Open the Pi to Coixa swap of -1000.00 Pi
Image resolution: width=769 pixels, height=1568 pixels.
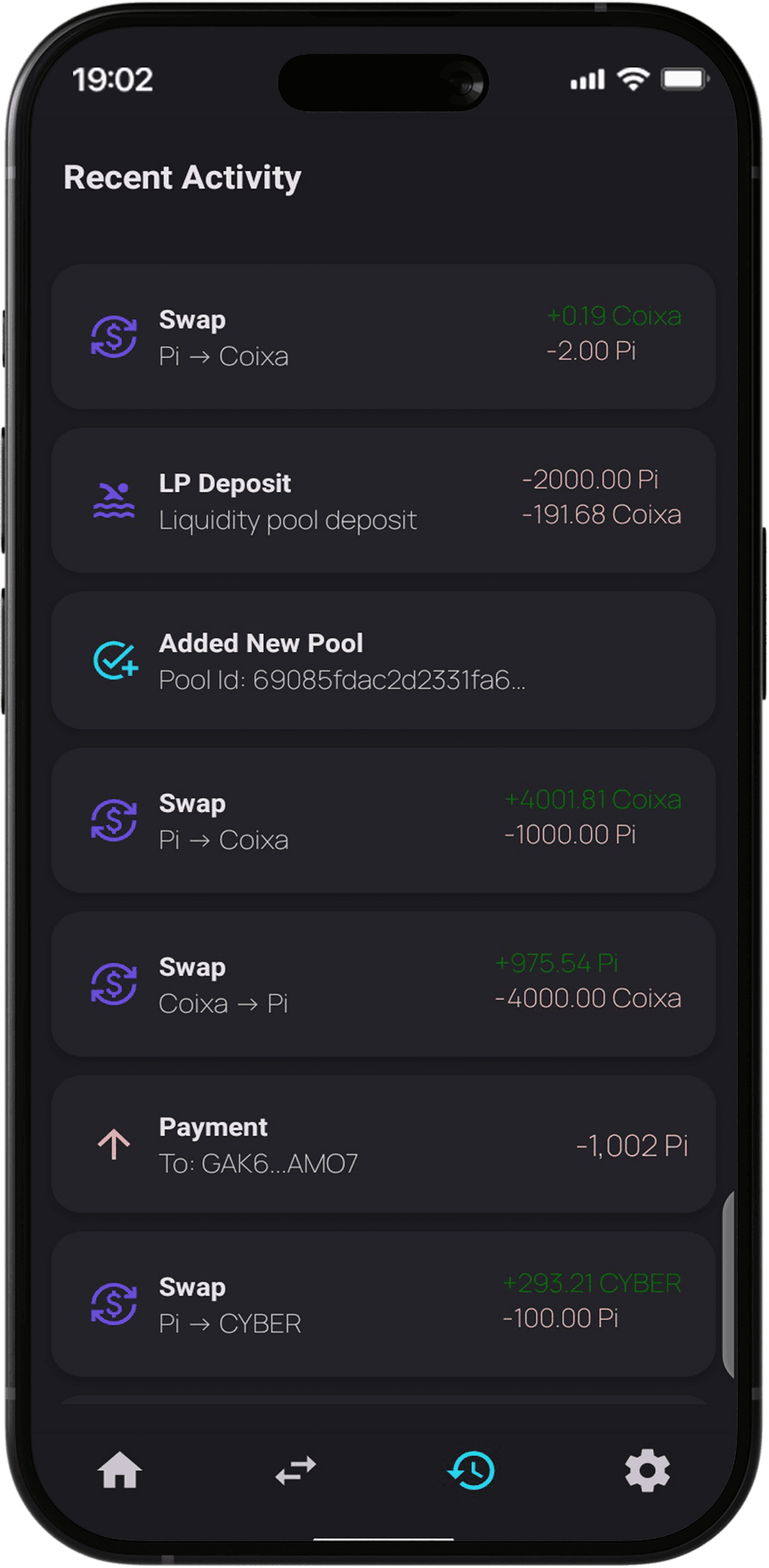tap(383, 820)
